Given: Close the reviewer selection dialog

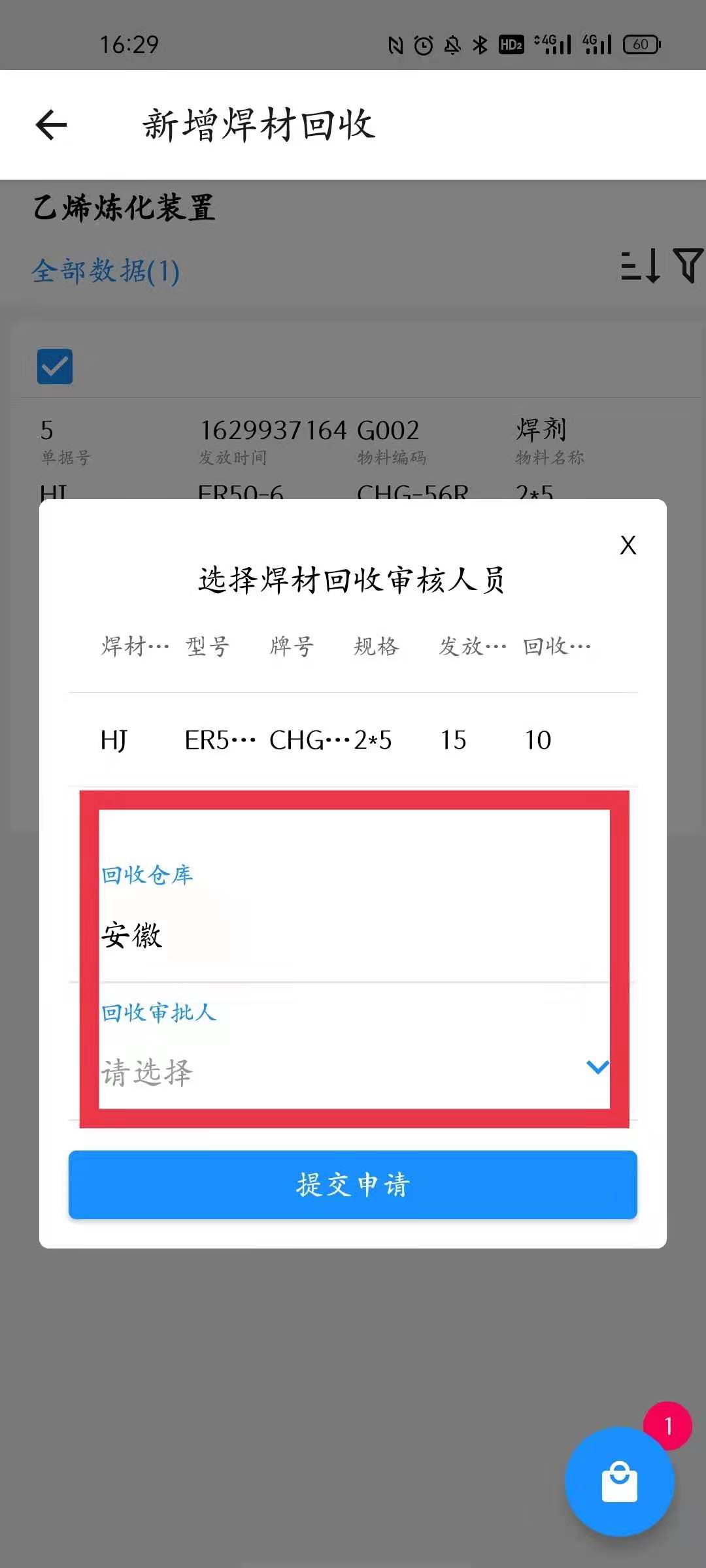Looking at the screenshot, I should [628, 546].
